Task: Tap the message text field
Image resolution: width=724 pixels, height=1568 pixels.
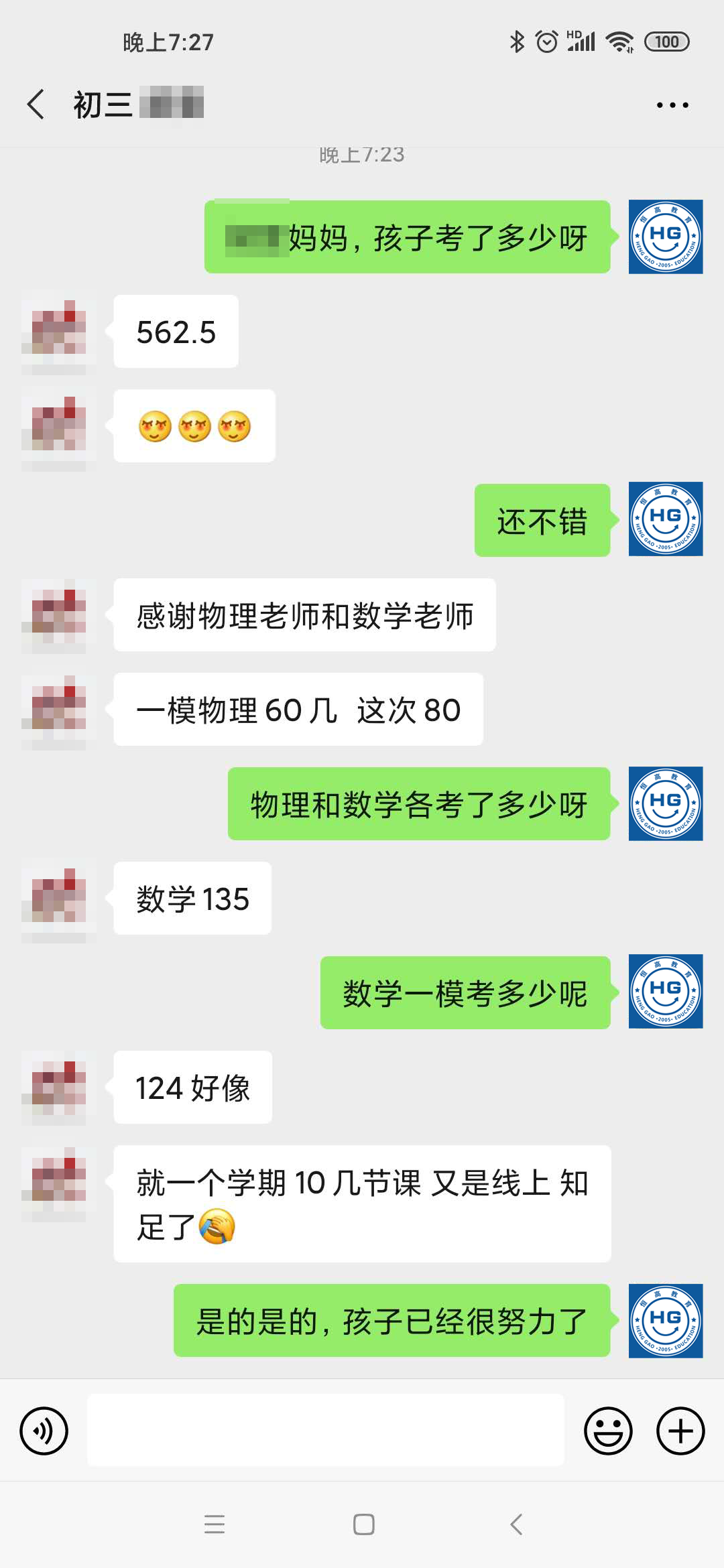Action: [x=326, y=1430]
